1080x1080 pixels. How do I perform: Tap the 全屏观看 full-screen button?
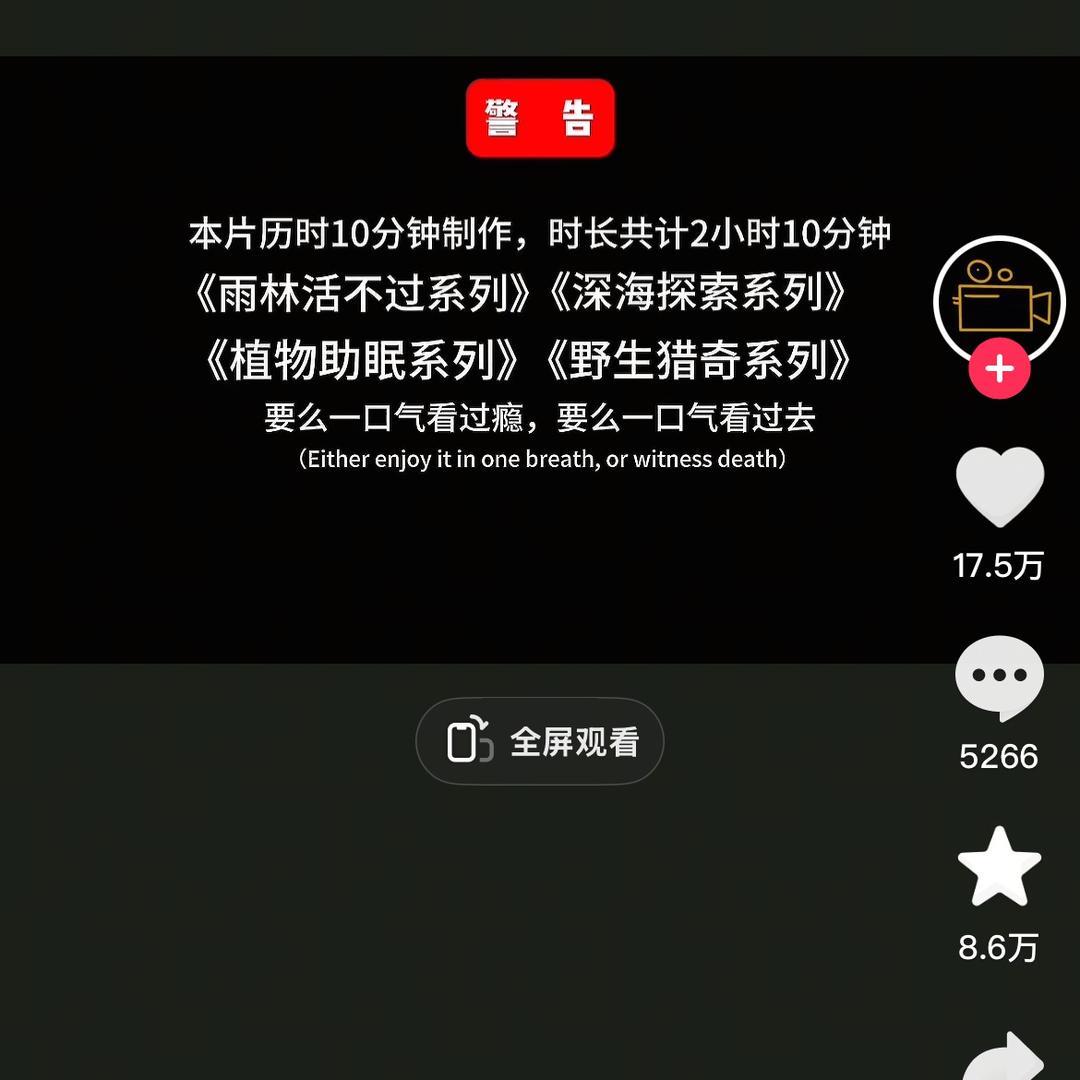point(540,741)
